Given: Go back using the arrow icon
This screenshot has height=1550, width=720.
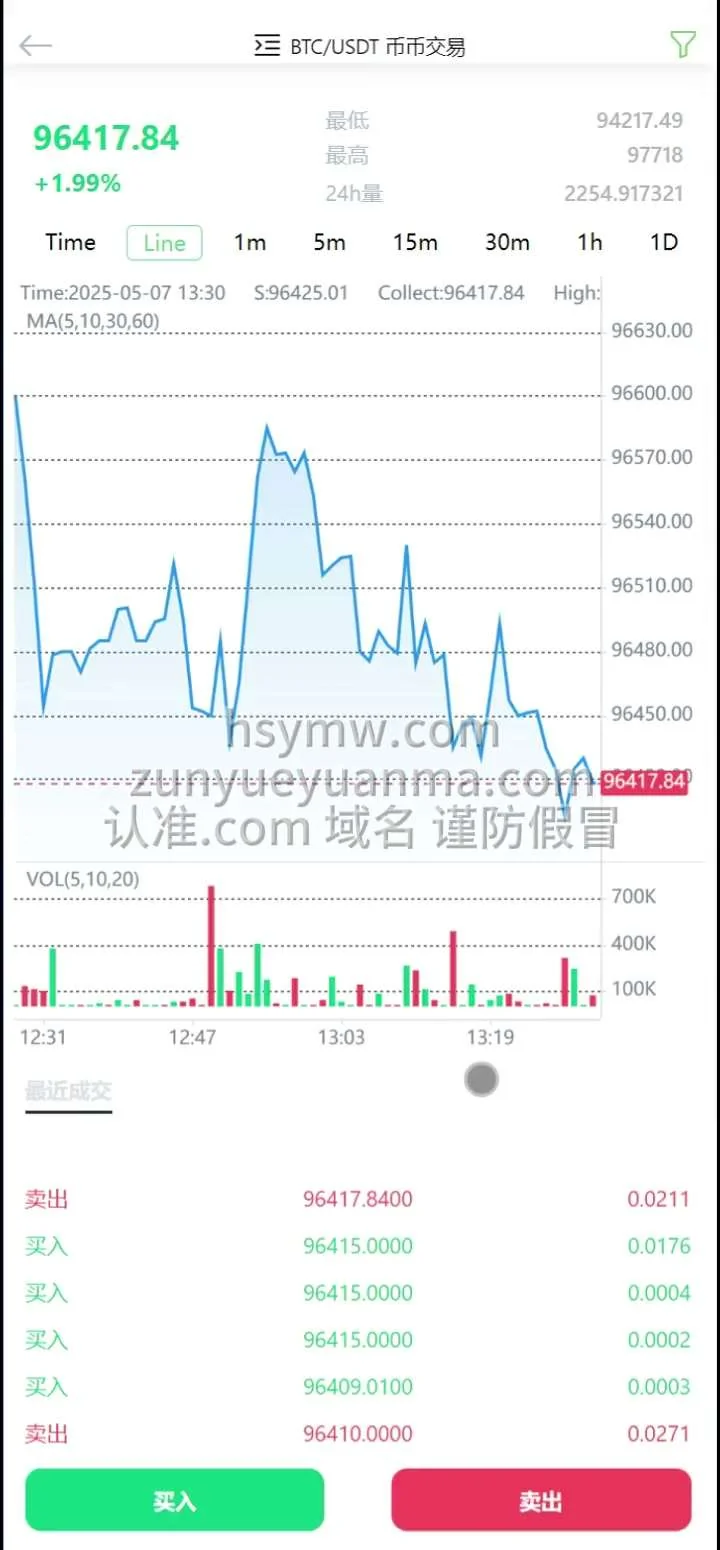Looking at the screenshot, I should (36, 45).
